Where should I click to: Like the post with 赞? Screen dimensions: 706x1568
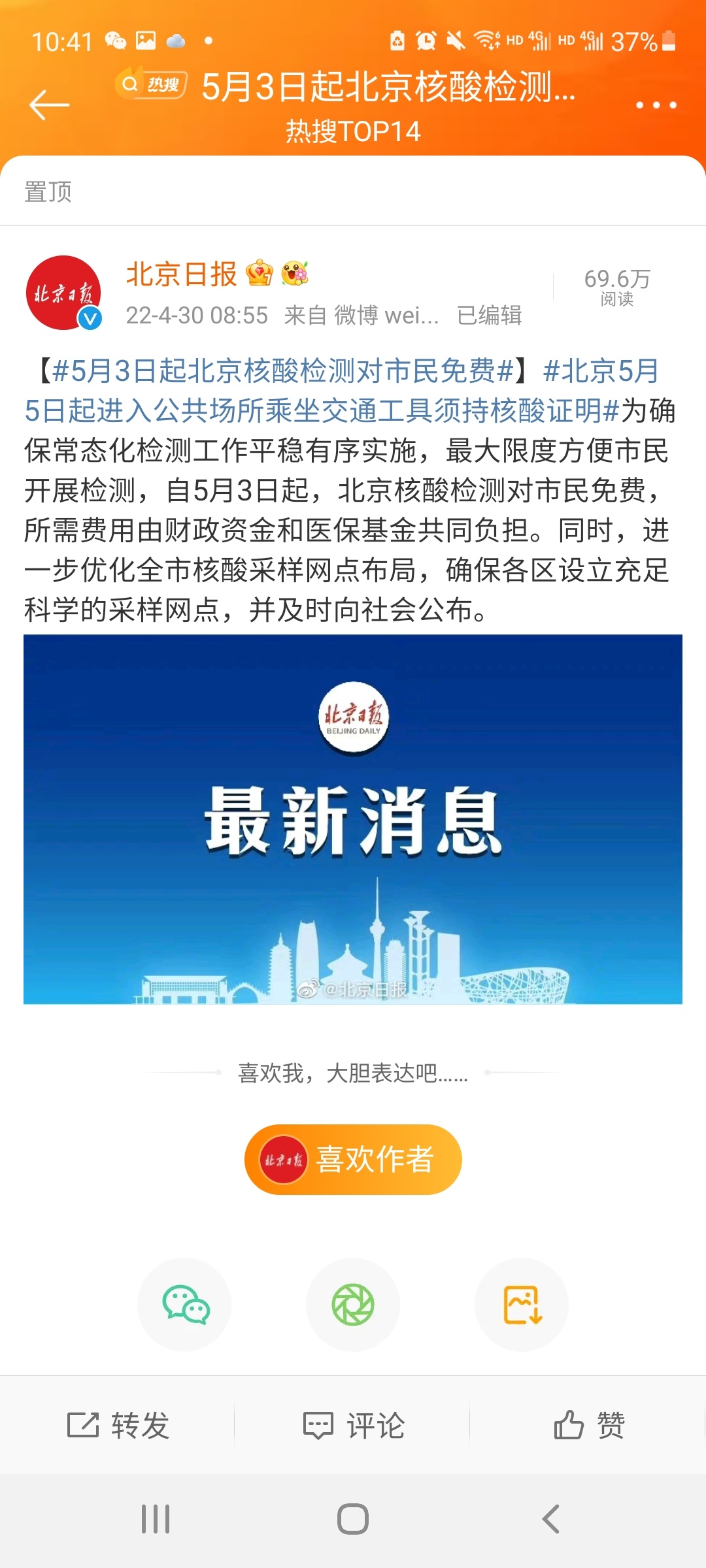[x=589, y=1425]
